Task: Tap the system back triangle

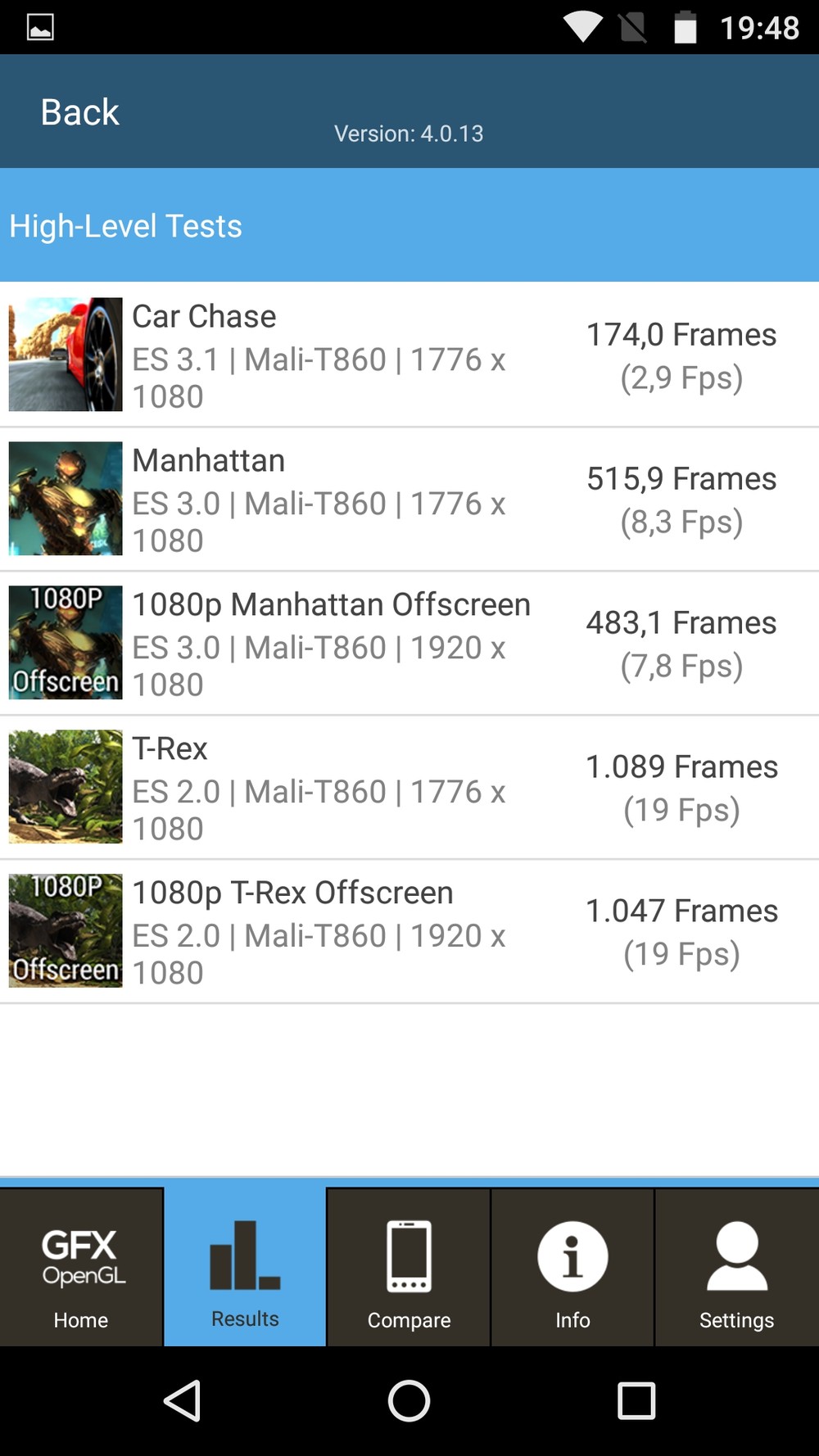Action: click(183, 1400)
